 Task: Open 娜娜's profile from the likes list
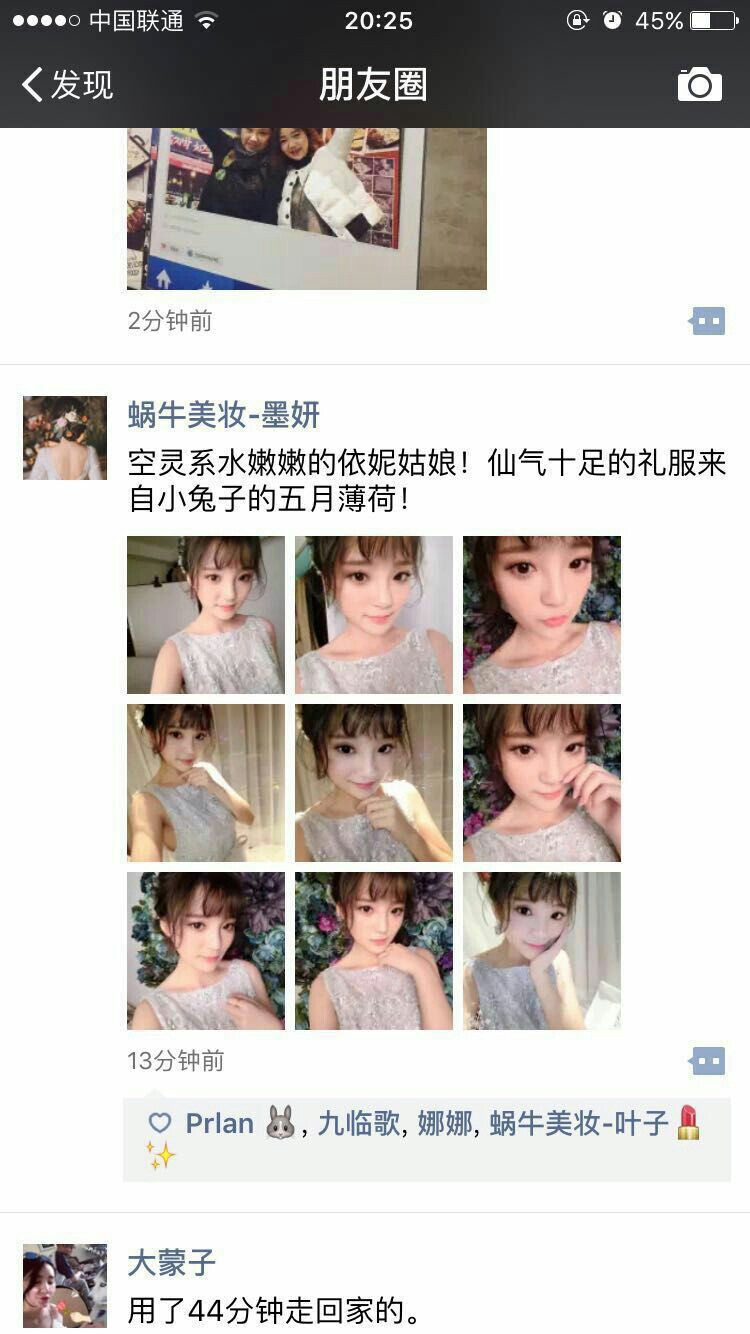coord(445,1124)
